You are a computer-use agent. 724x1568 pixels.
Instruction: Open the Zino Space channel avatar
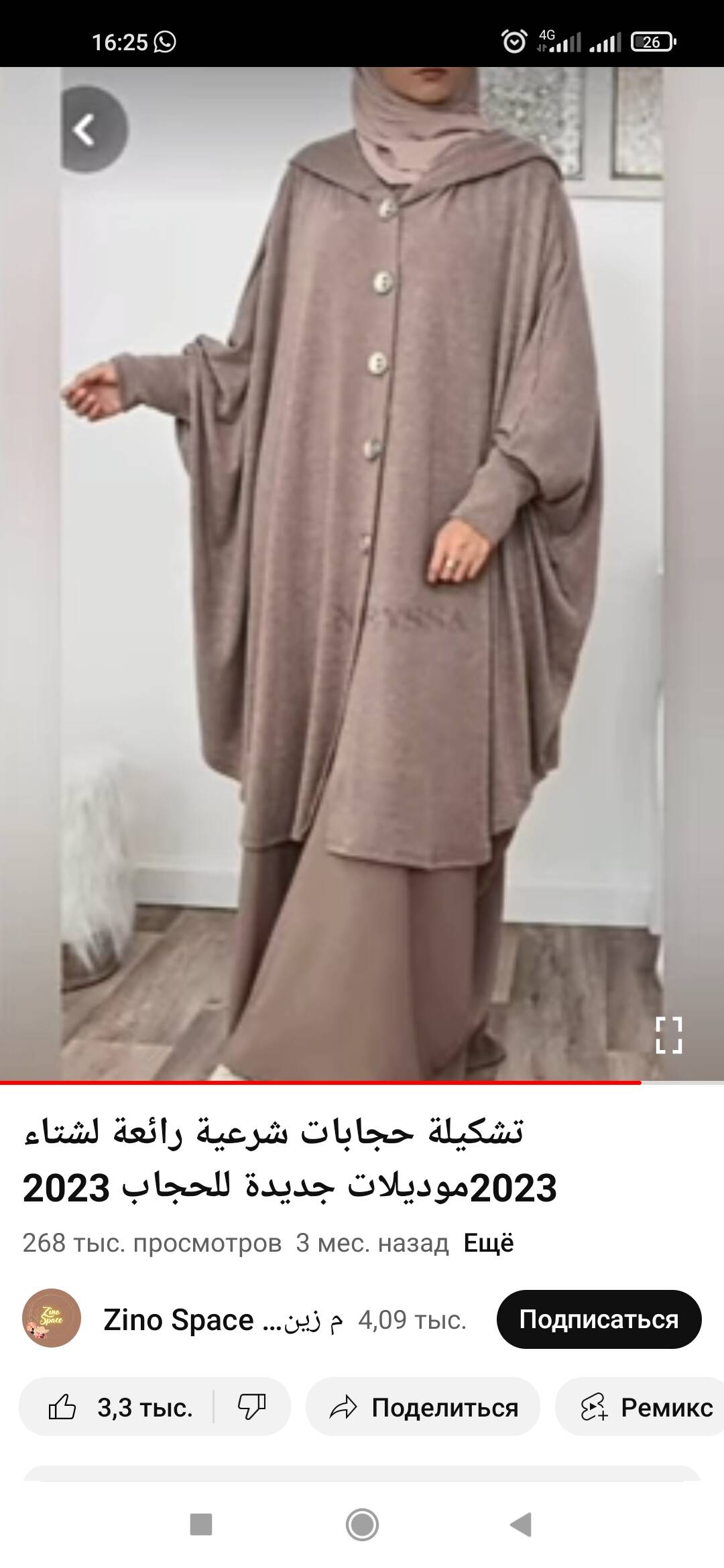click(52, 1319)
